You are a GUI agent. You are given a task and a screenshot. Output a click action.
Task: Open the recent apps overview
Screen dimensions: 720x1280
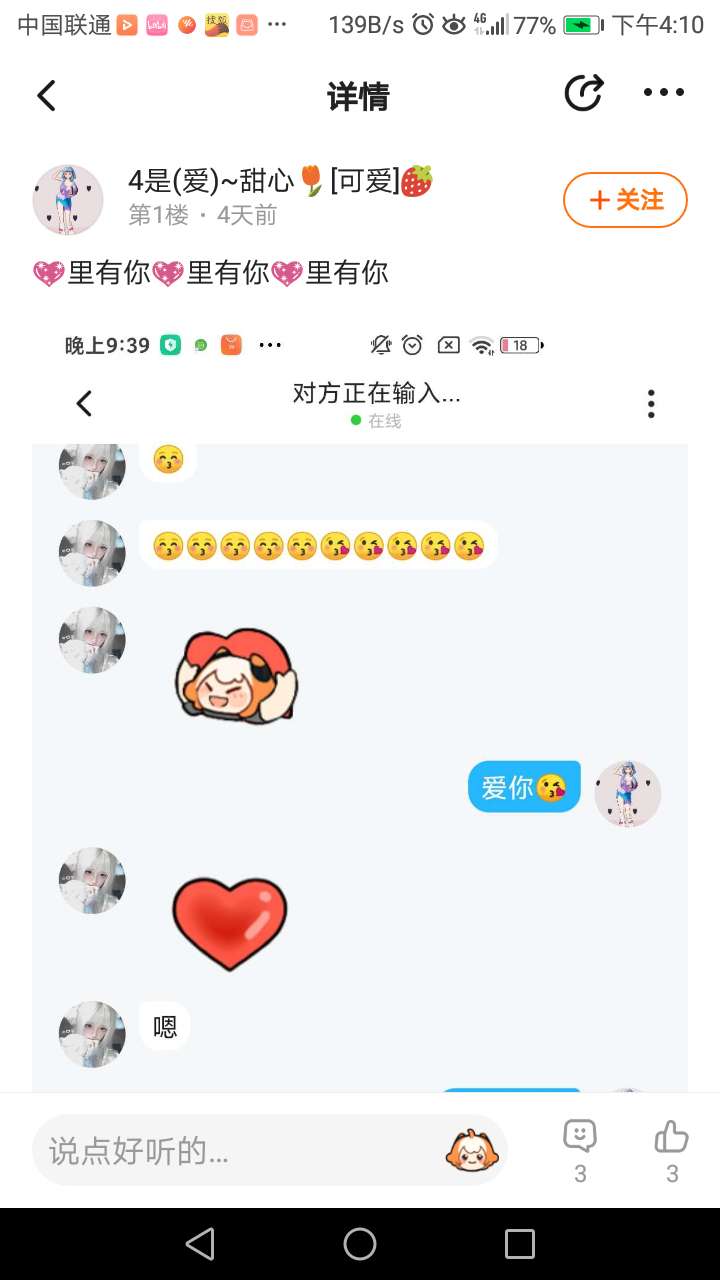point(520,1244)
